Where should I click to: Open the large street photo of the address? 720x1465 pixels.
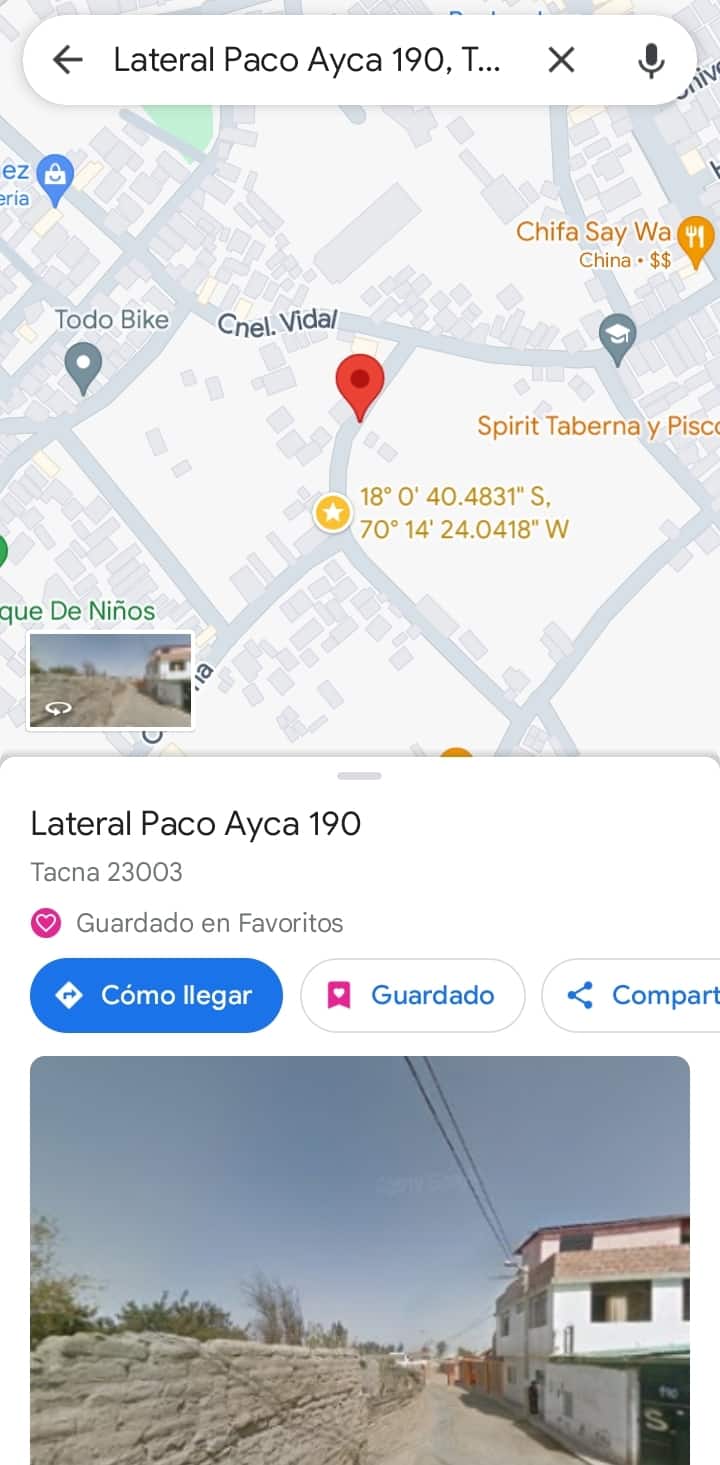coord(360,1260)
